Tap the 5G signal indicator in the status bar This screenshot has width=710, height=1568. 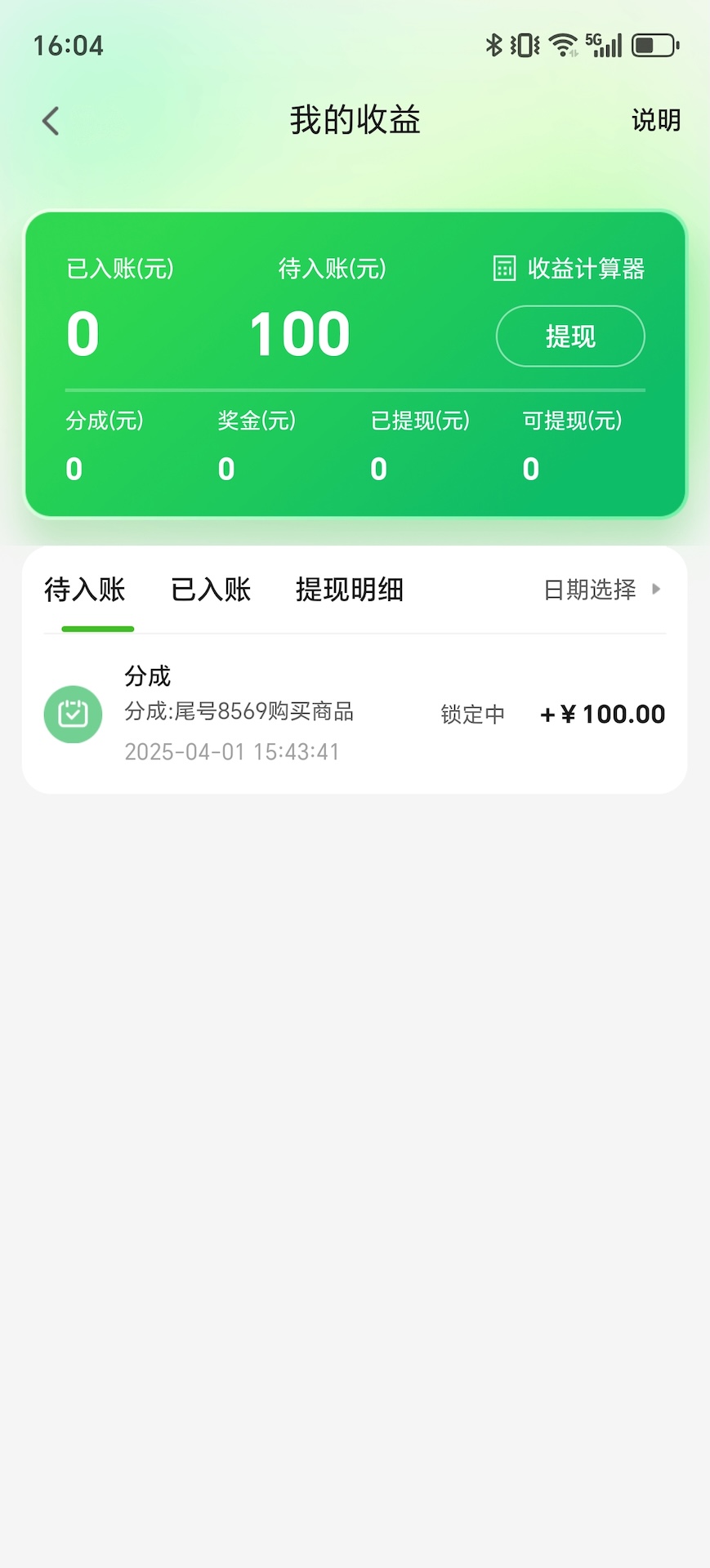[x=602, y=45]
